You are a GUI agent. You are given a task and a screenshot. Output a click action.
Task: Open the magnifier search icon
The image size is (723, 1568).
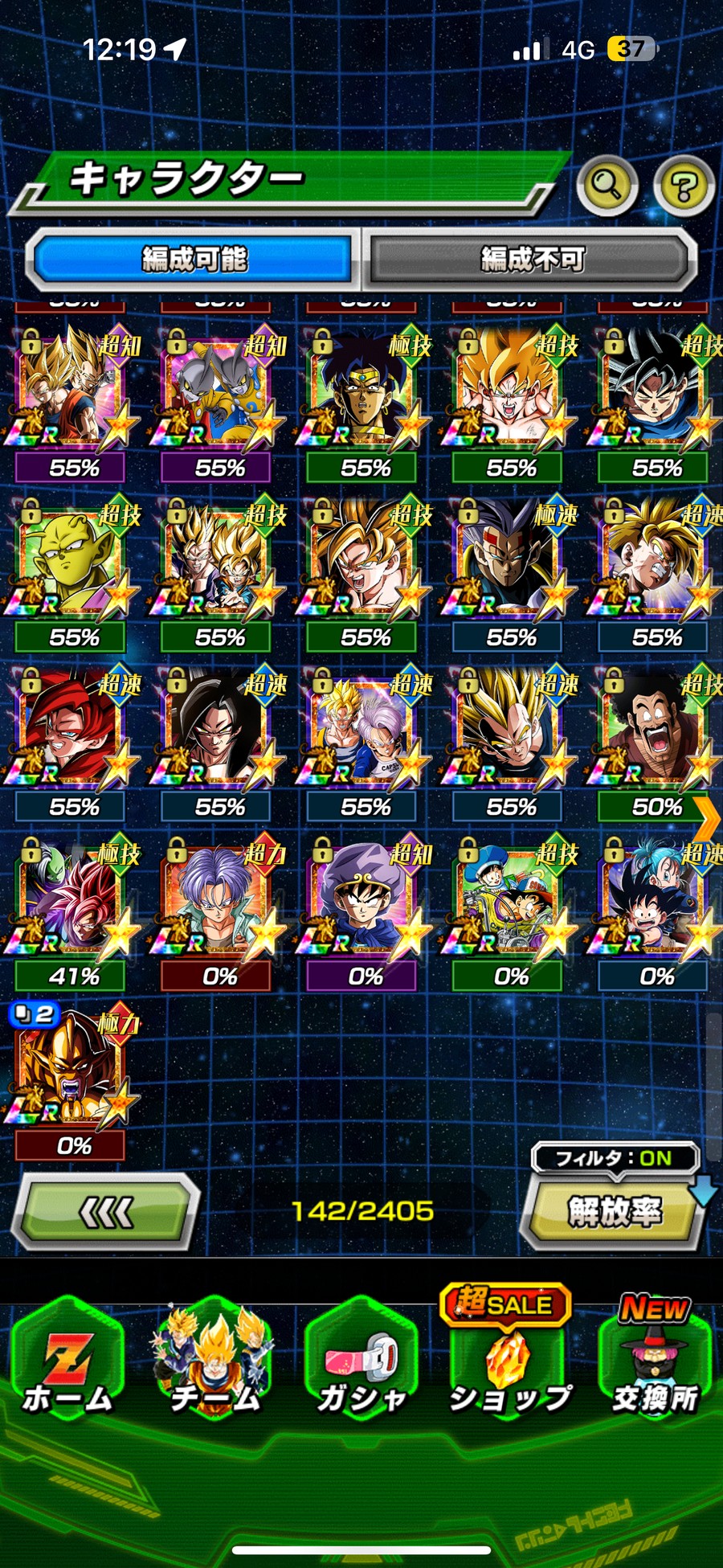(x=607, y=186)
